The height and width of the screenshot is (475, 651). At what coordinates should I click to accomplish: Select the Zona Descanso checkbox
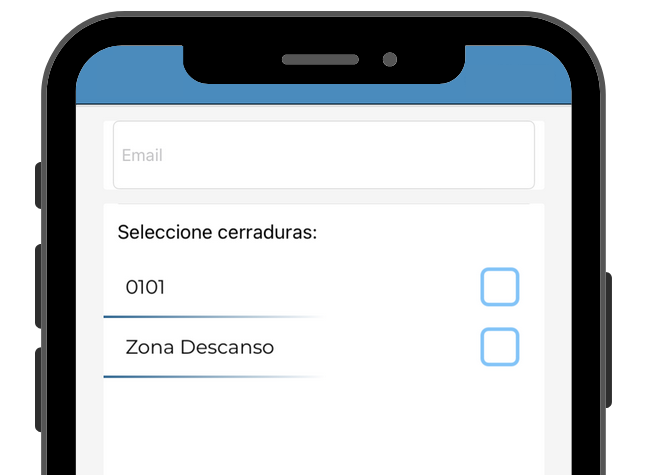pos(499,347)
